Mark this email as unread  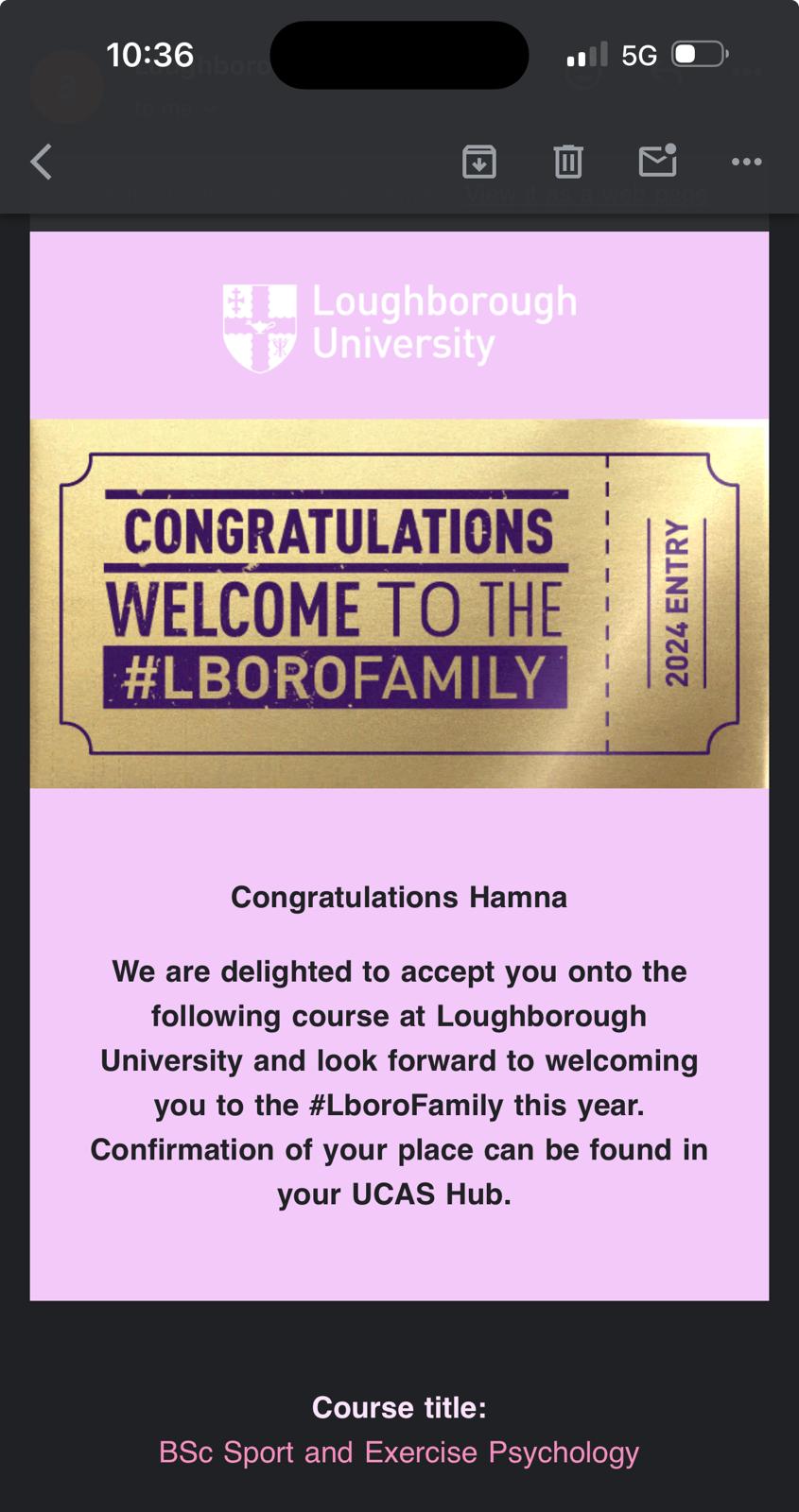tap(657, 161)
